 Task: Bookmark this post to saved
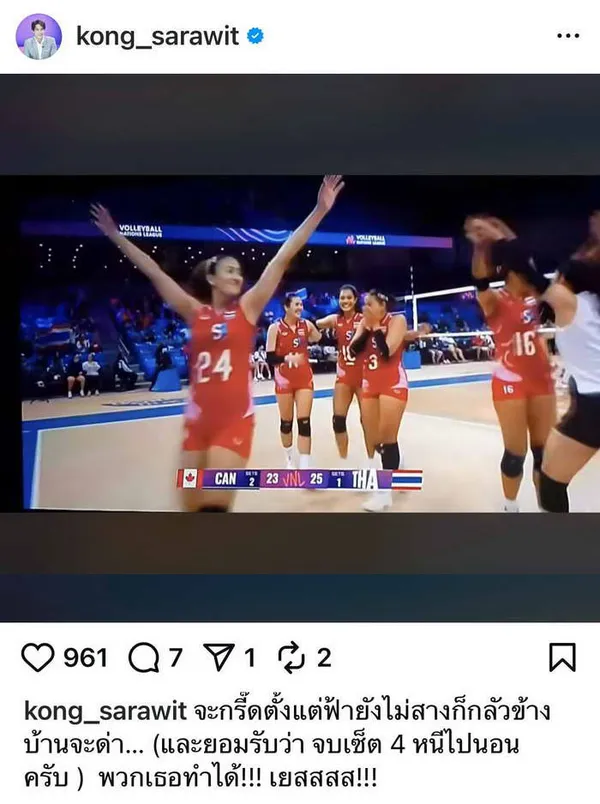(x=562, y=657)
